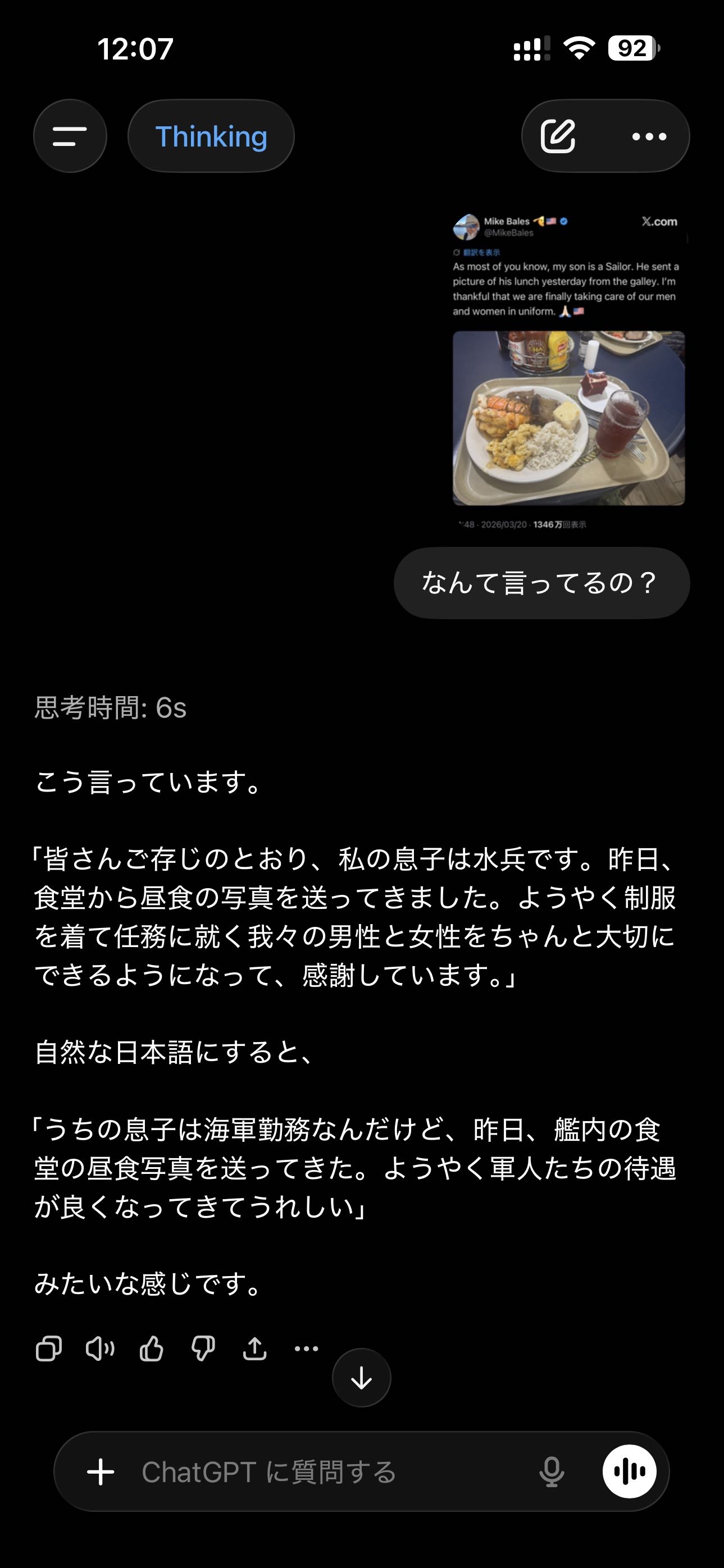This screenshot has width=724, height=1568.
Task: Share the assistant's response
Action: tap(254, 1349)
